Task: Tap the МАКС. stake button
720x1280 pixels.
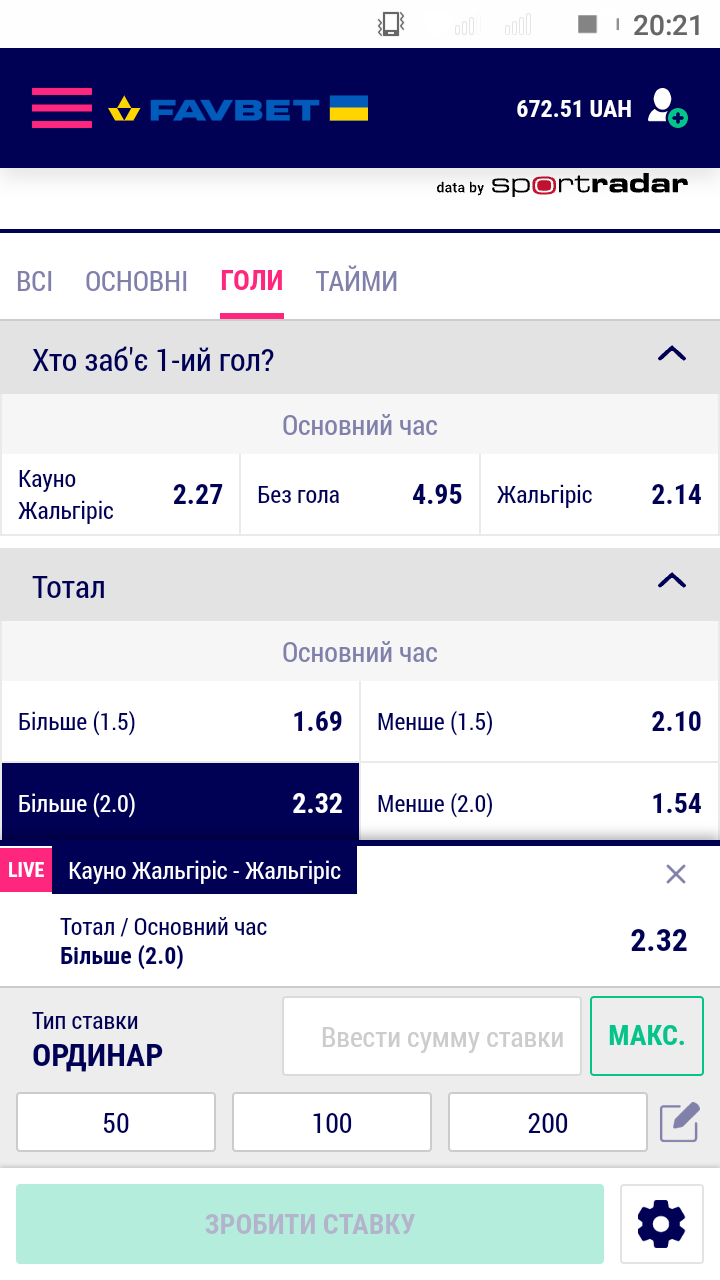Action: (647, 1036)
